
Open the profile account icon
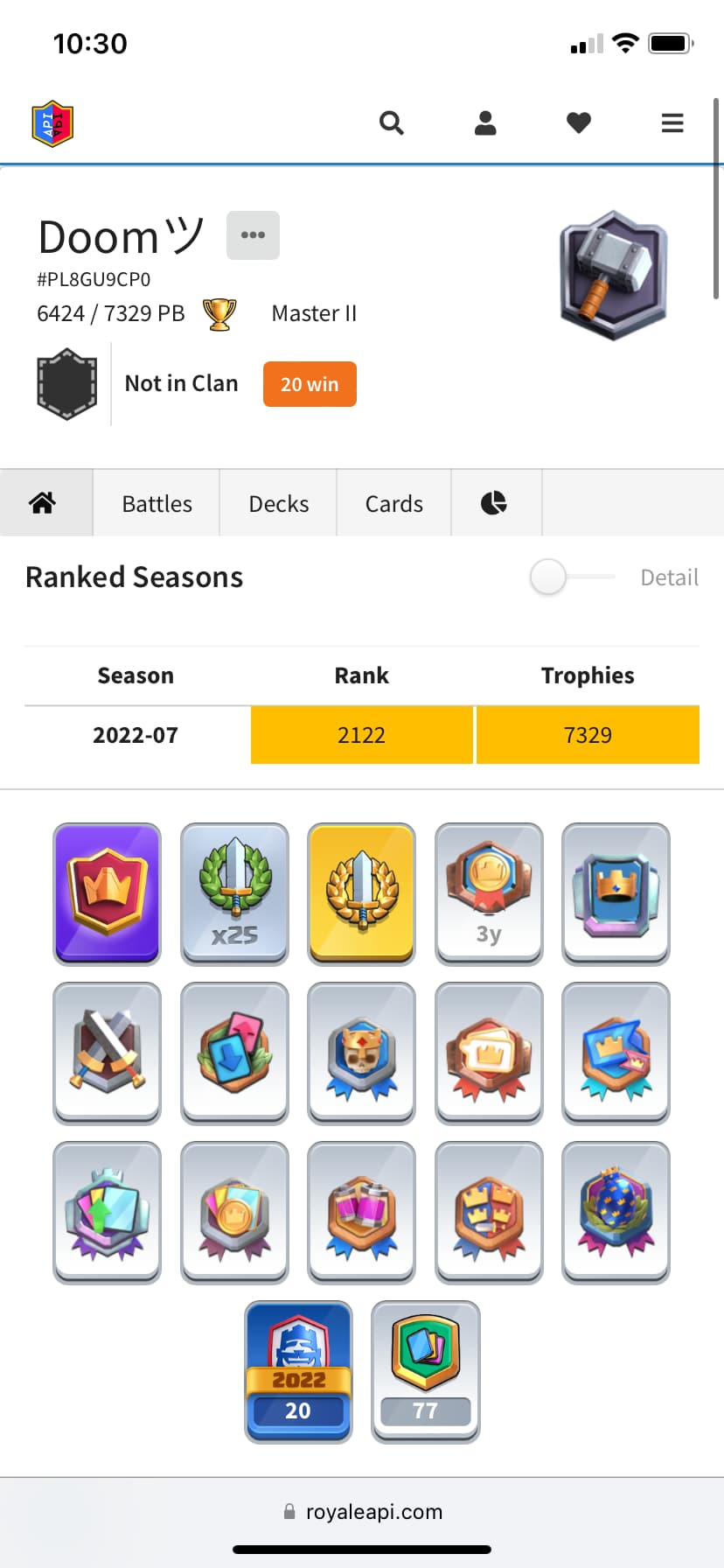click(x=485, y=123)
